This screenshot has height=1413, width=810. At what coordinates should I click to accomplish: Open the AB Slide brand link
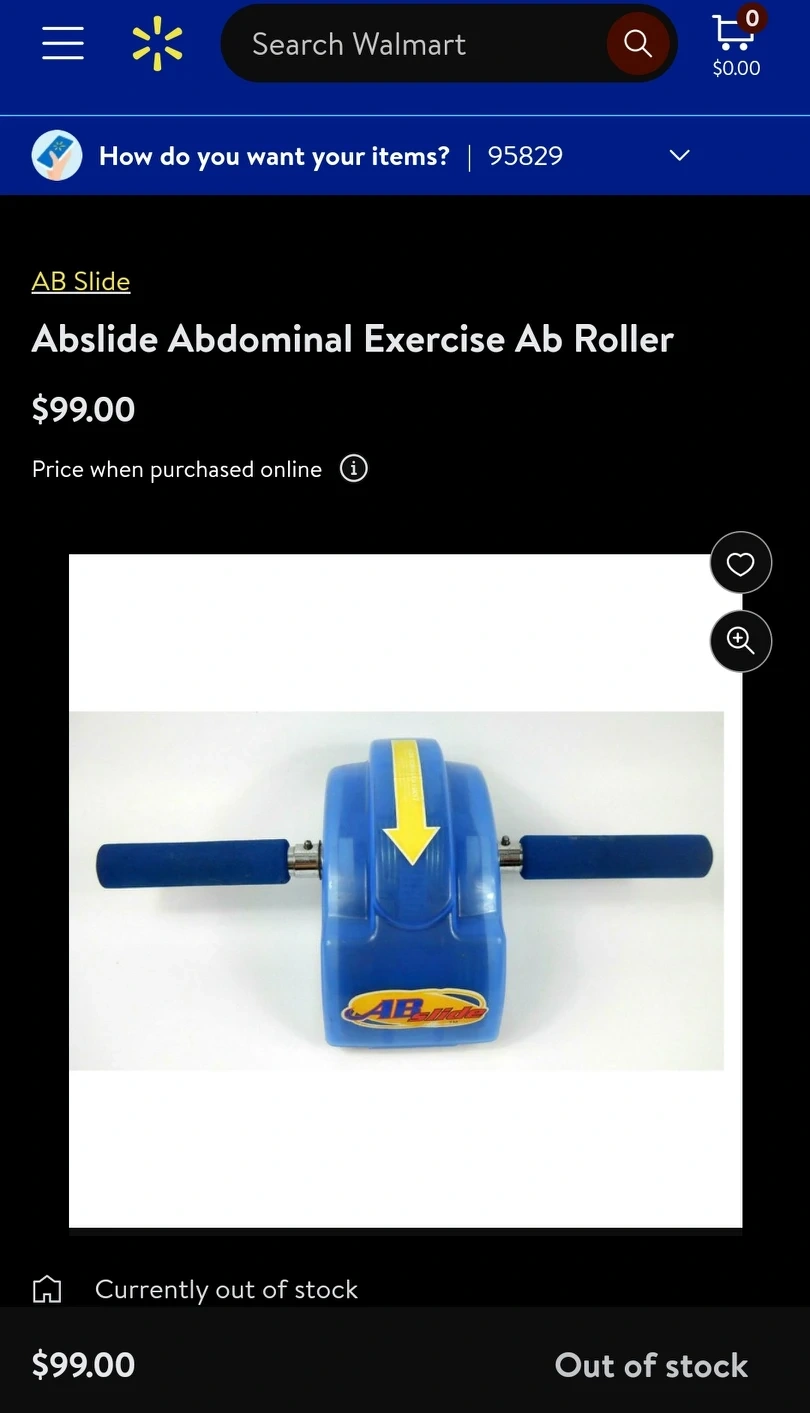point(81,281)
